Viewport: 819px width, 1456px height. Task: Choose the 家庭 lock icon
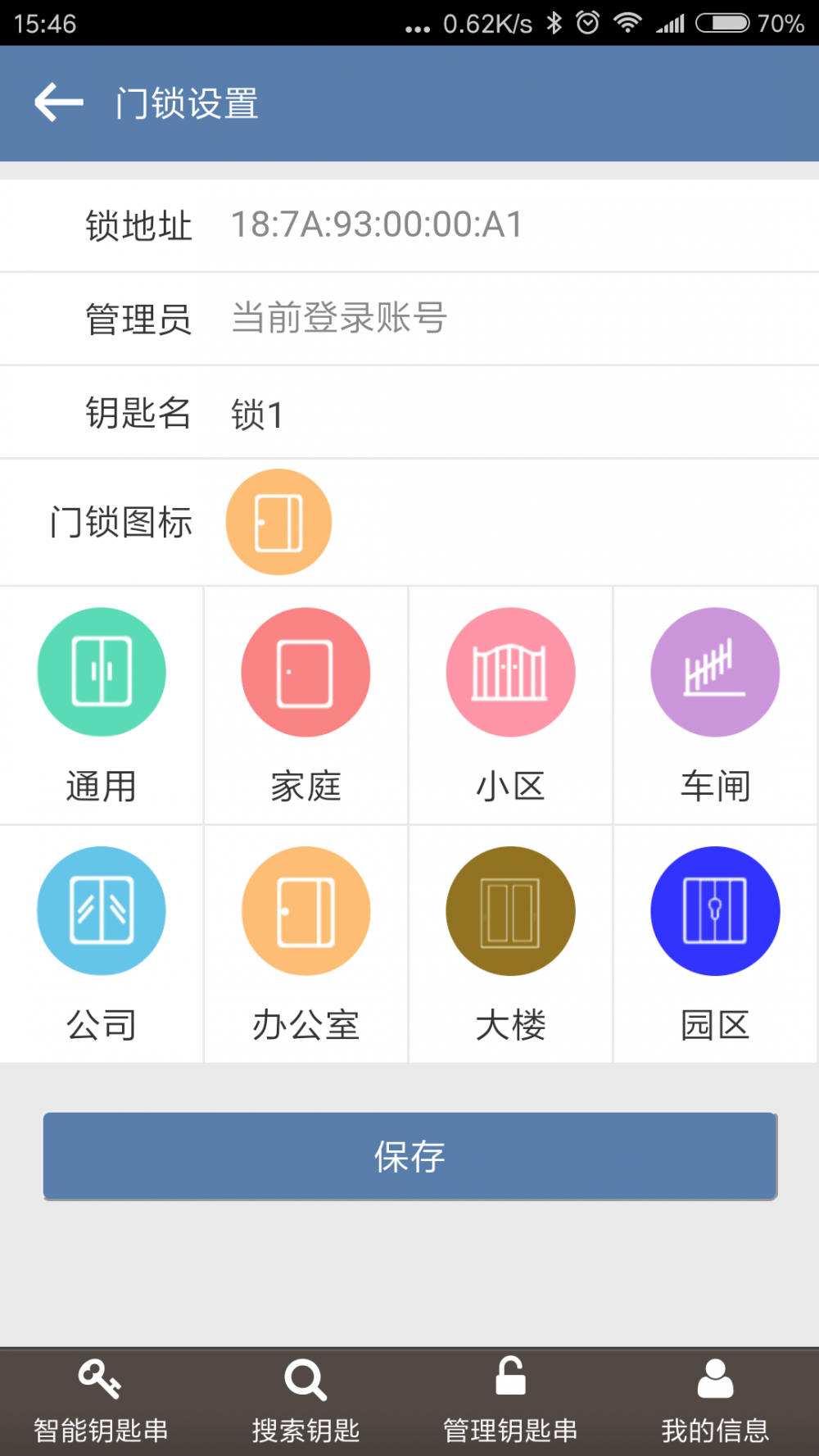click(x=305, y=673)
